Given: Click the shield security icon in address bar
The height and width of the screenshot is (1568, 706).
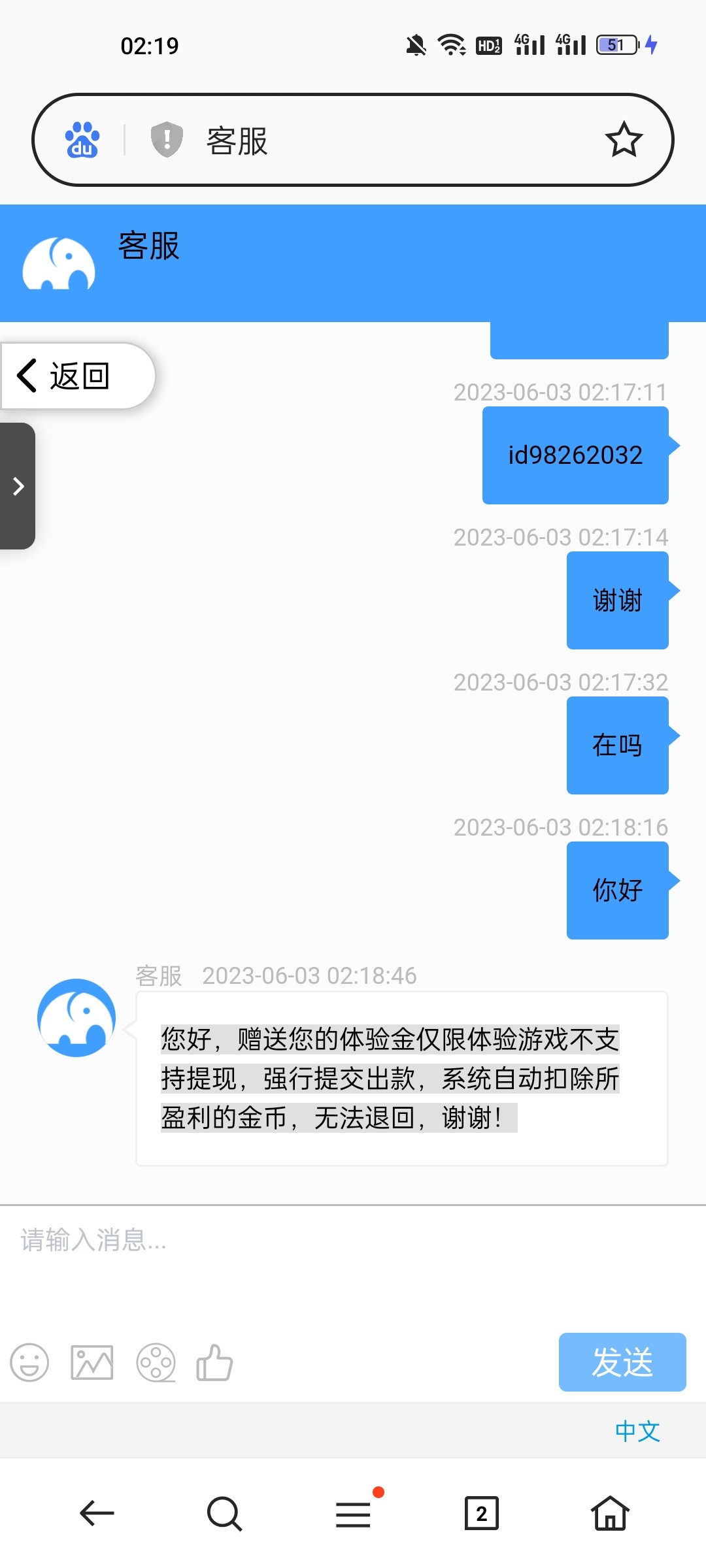Looking at the screenshot, I should click(x=165, y=140).
